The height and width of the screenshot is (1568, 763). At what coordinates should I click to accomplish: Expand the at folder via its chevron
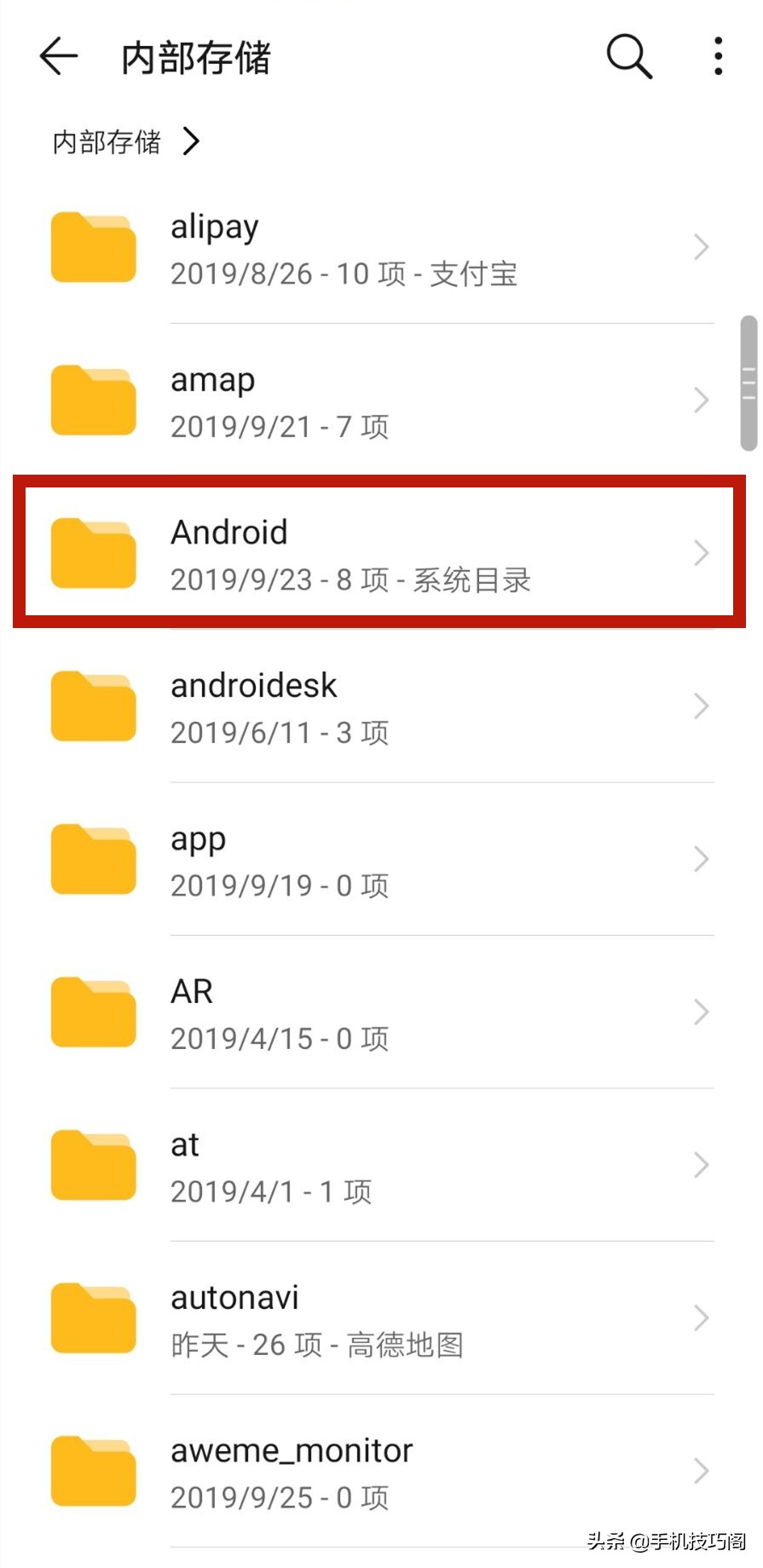point(701,1164)
